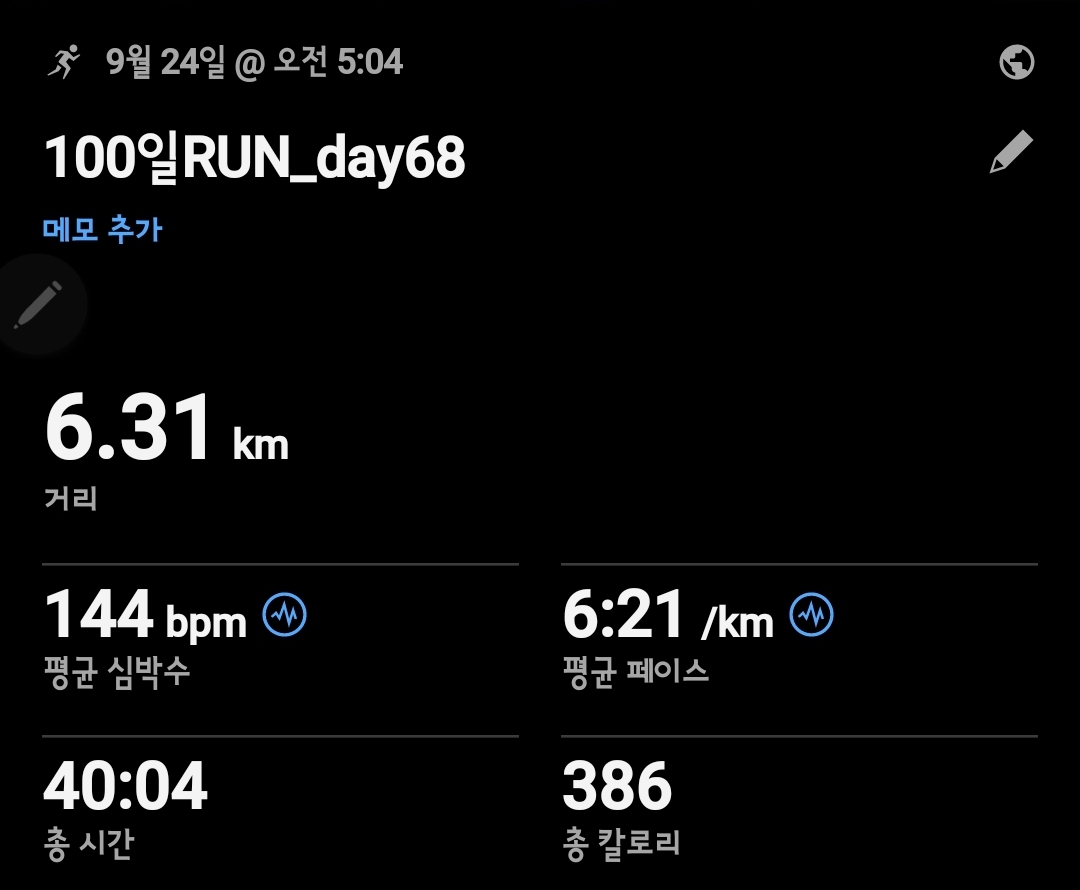
Task: Open the info icon beside 6:21 /km
Action: [811, 615]
